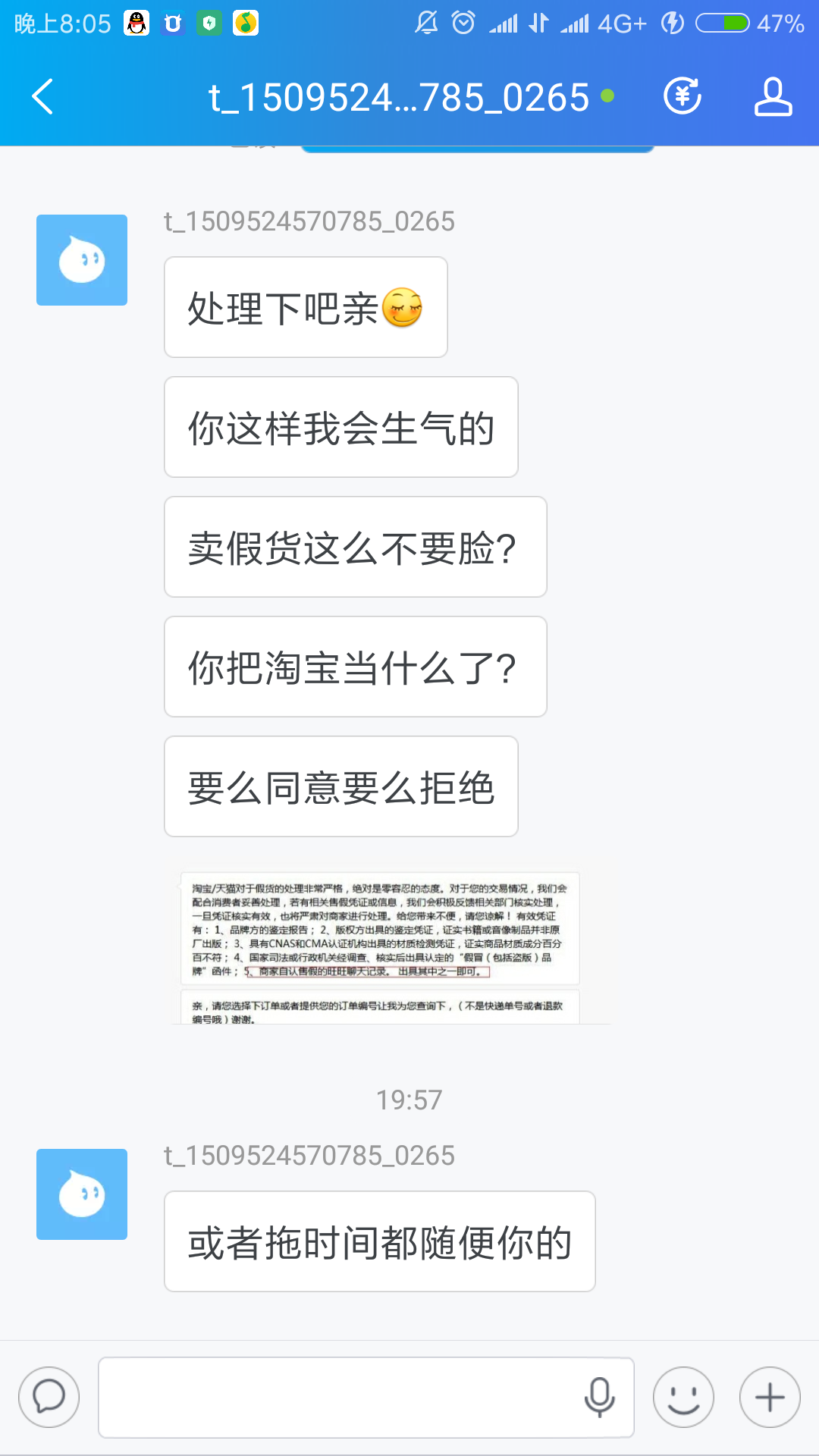
Task: Open contact profile via the person icon
Action: (x=770, y=96)
